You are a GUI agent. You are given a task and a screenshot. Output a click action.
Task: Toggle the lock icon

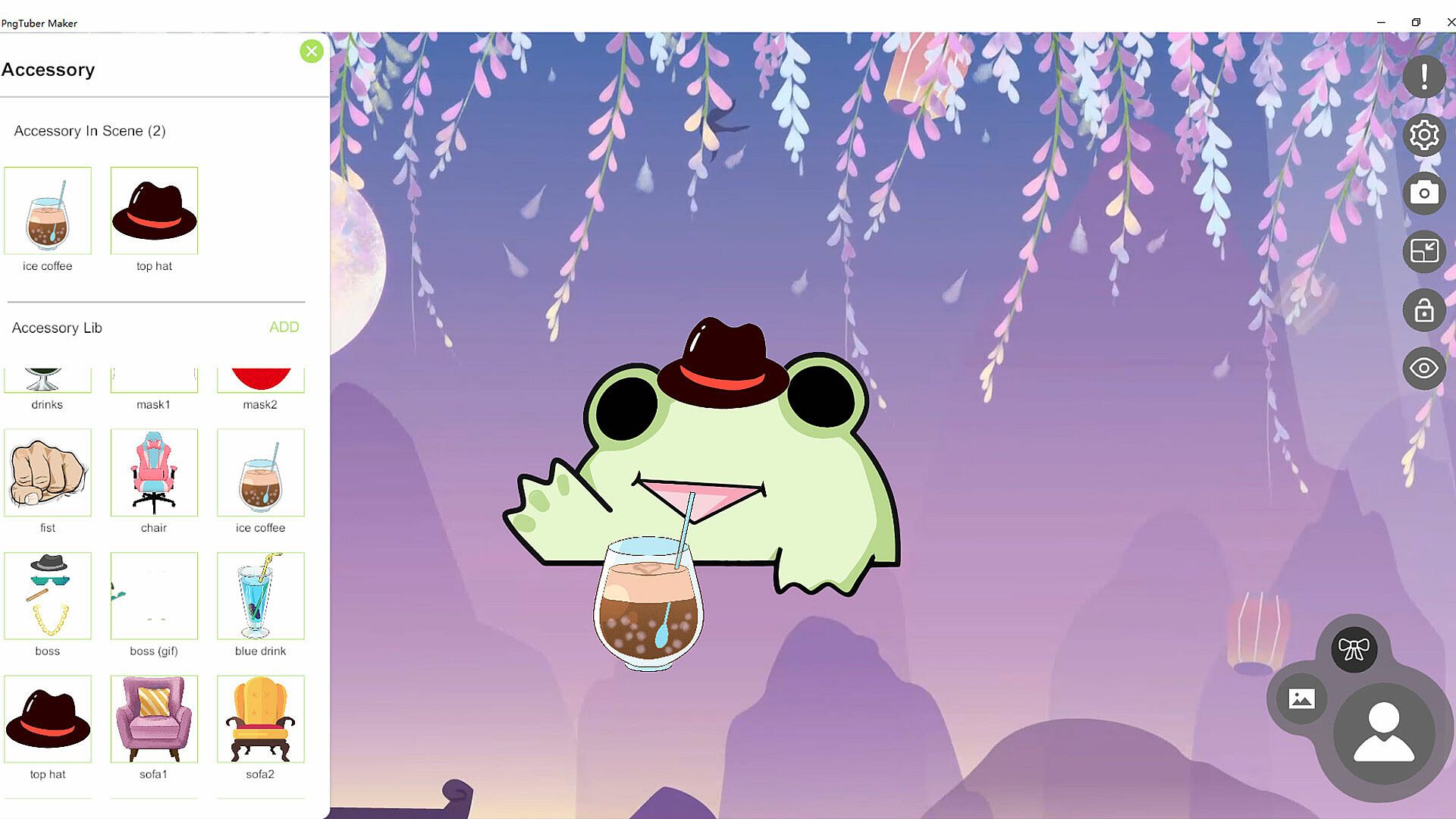point(1423,310)
